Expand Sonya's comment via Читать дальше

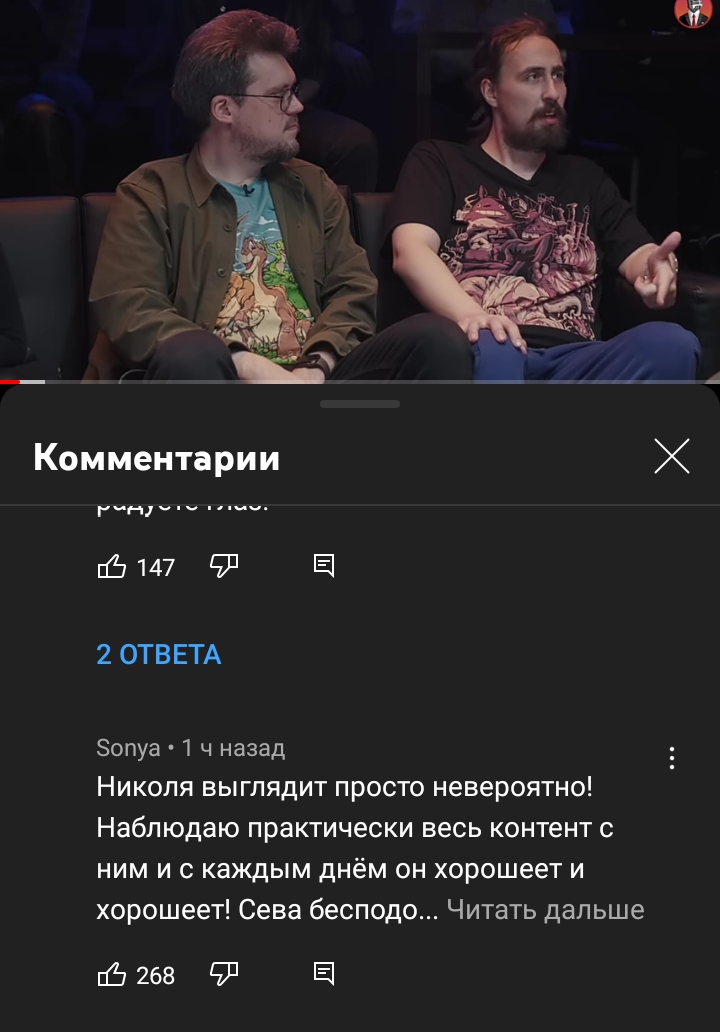point(545,910)
